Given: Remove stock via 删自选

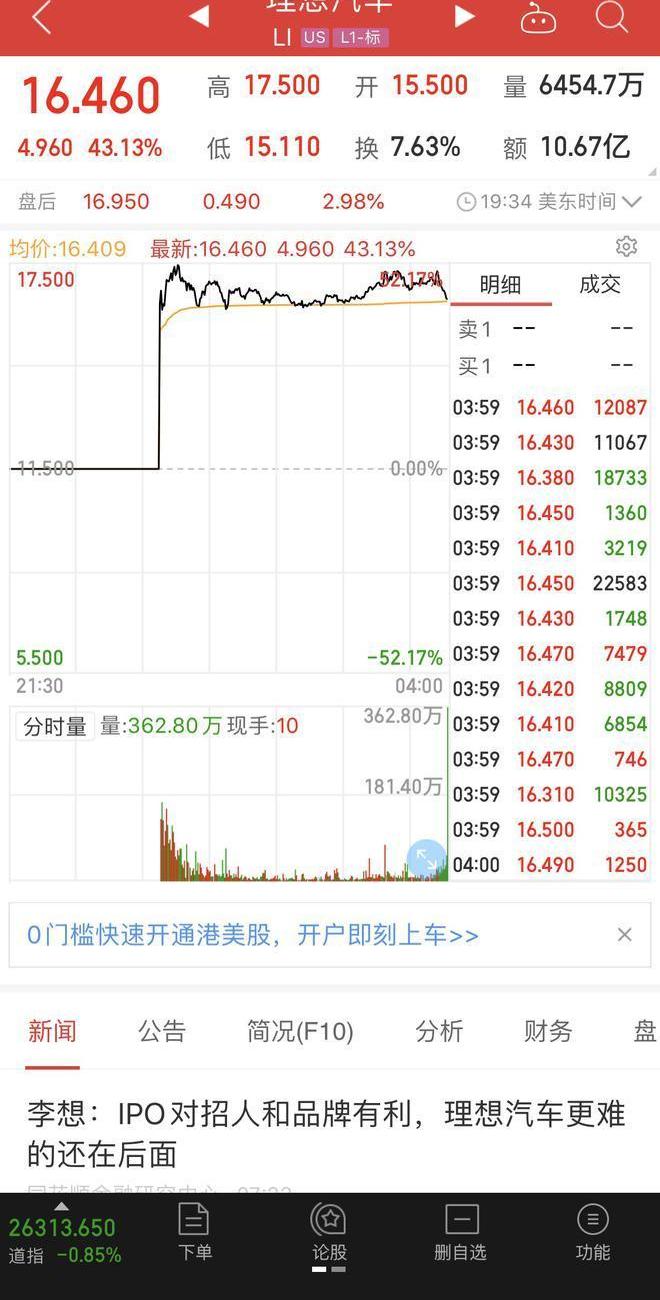Looking at the screenshot, I should point(461,1232).
